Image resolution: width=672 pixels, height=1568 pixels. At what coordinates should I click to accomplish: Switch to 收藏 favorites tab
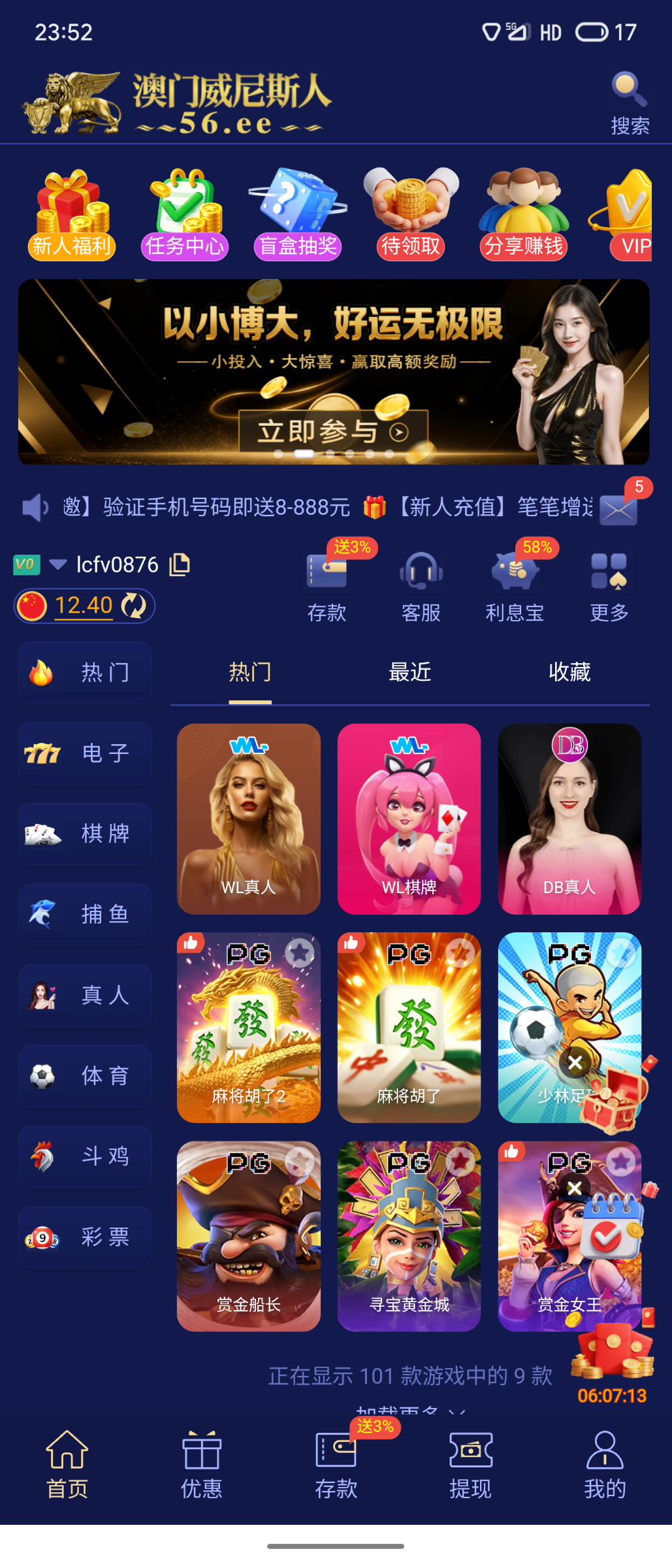(x=569, y=672)
